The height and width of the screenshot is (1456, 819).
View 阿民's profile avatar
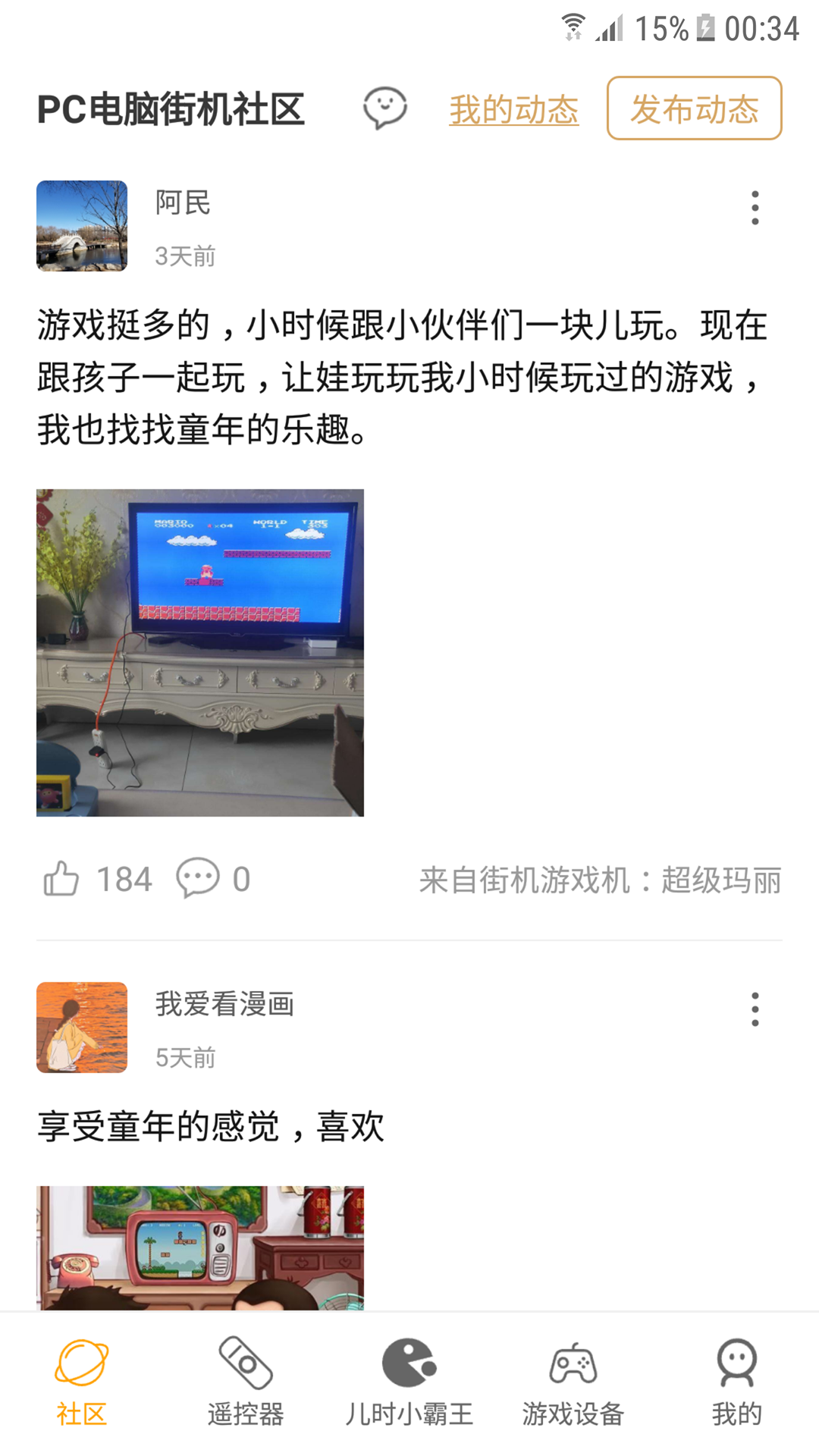click(x=82, y=226)
